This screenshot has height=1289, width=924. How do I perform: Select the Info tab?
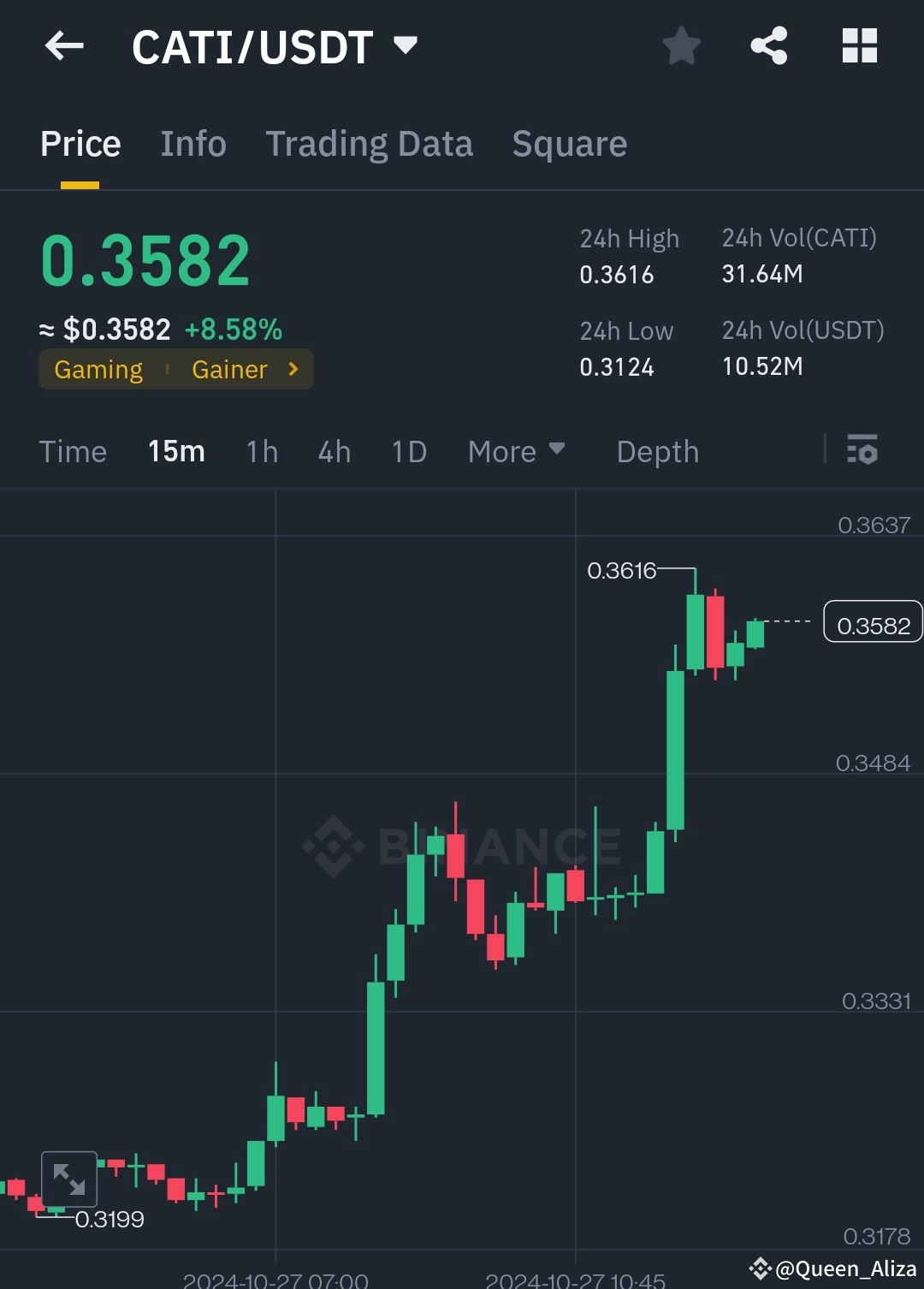point(192,143)
